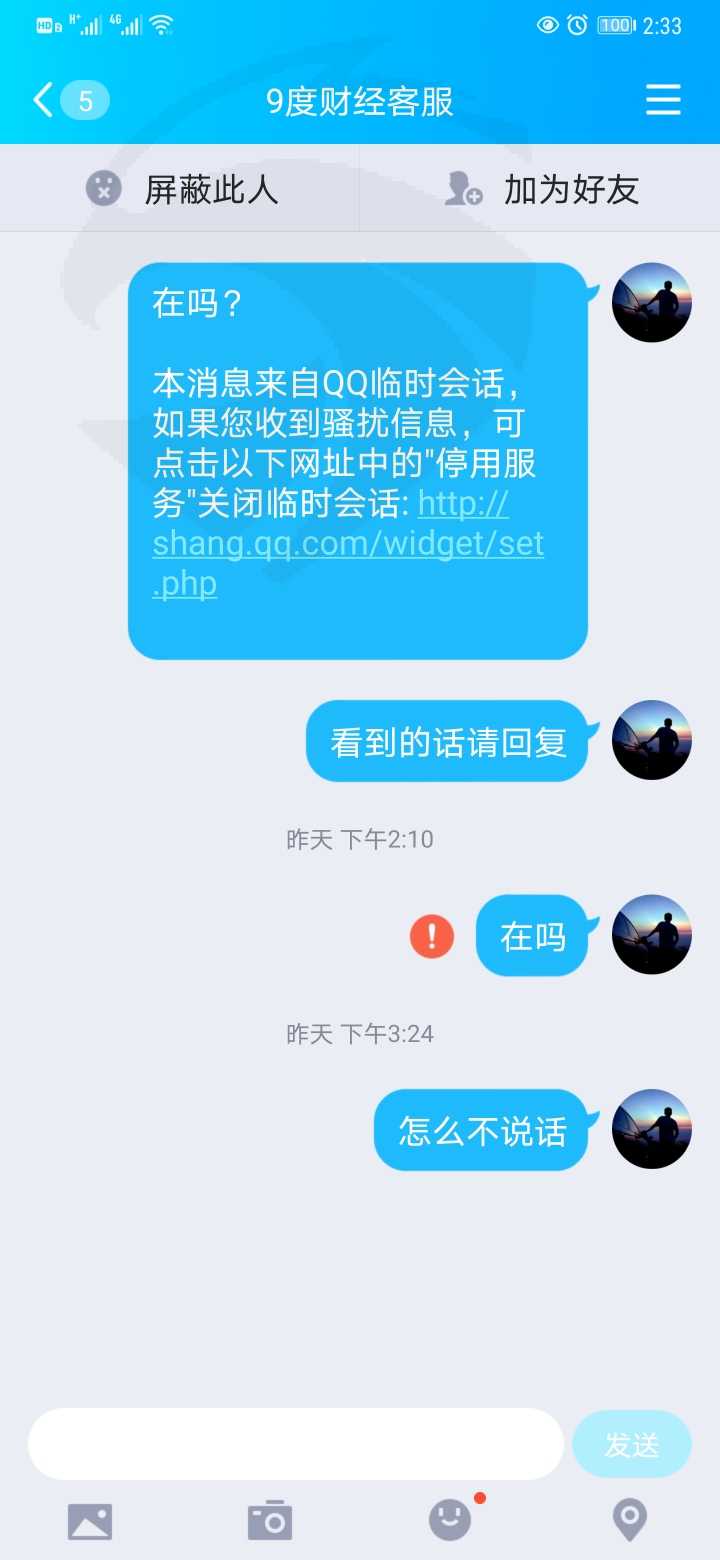Open the shang.qq.com link in message

point(348,543)
